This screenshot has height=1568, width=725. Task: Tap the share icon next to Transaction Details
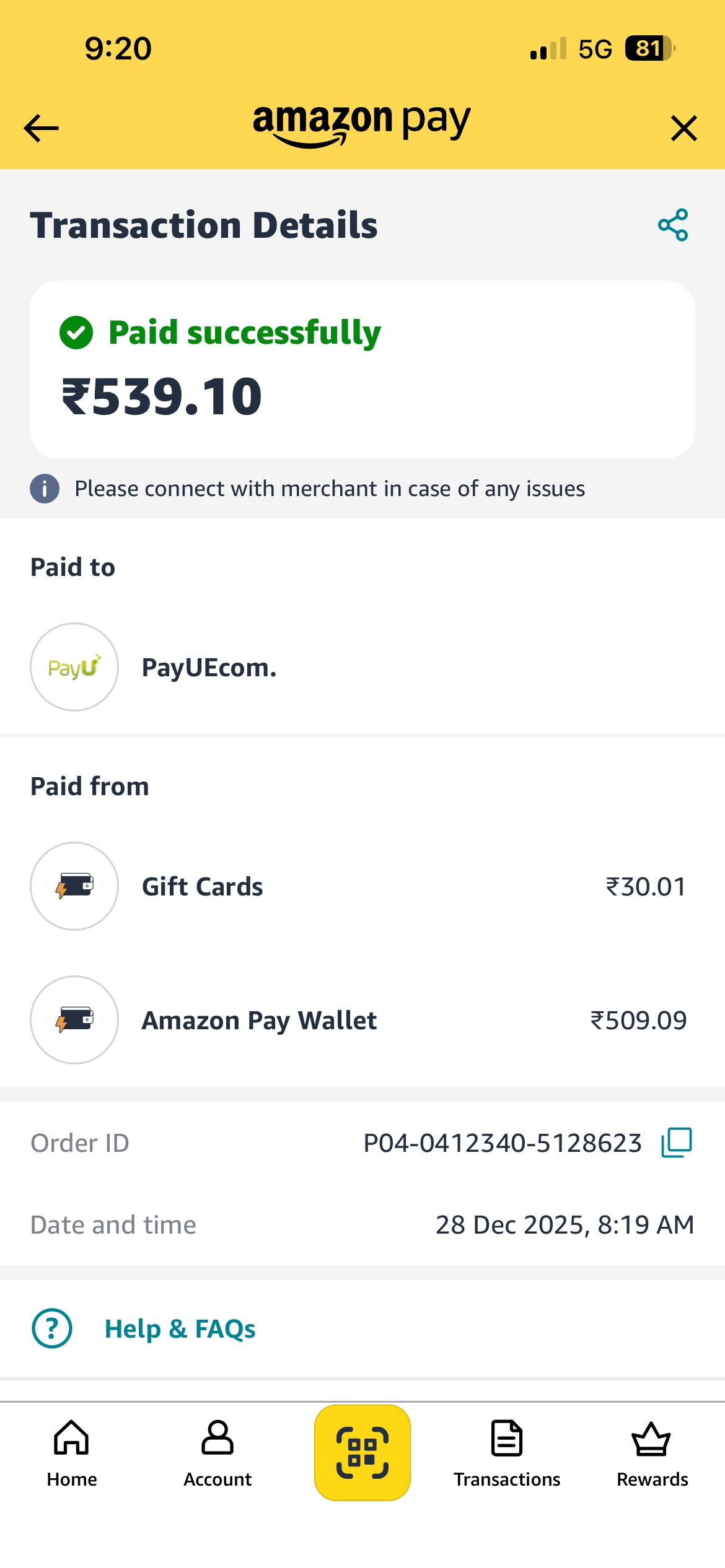(x=675, y=225)
